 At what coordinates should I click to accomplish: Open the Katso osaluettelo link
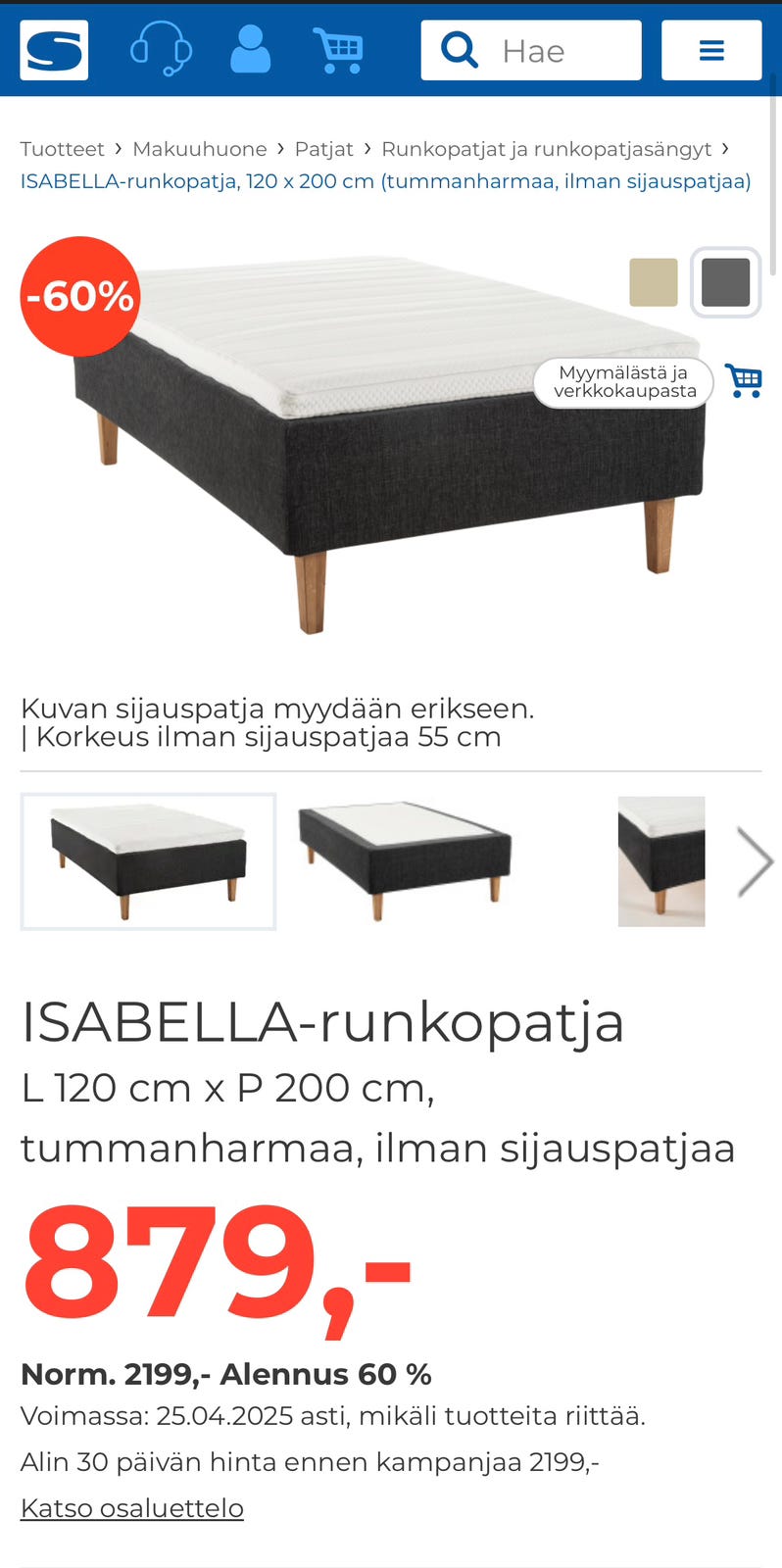[132, 1507]
